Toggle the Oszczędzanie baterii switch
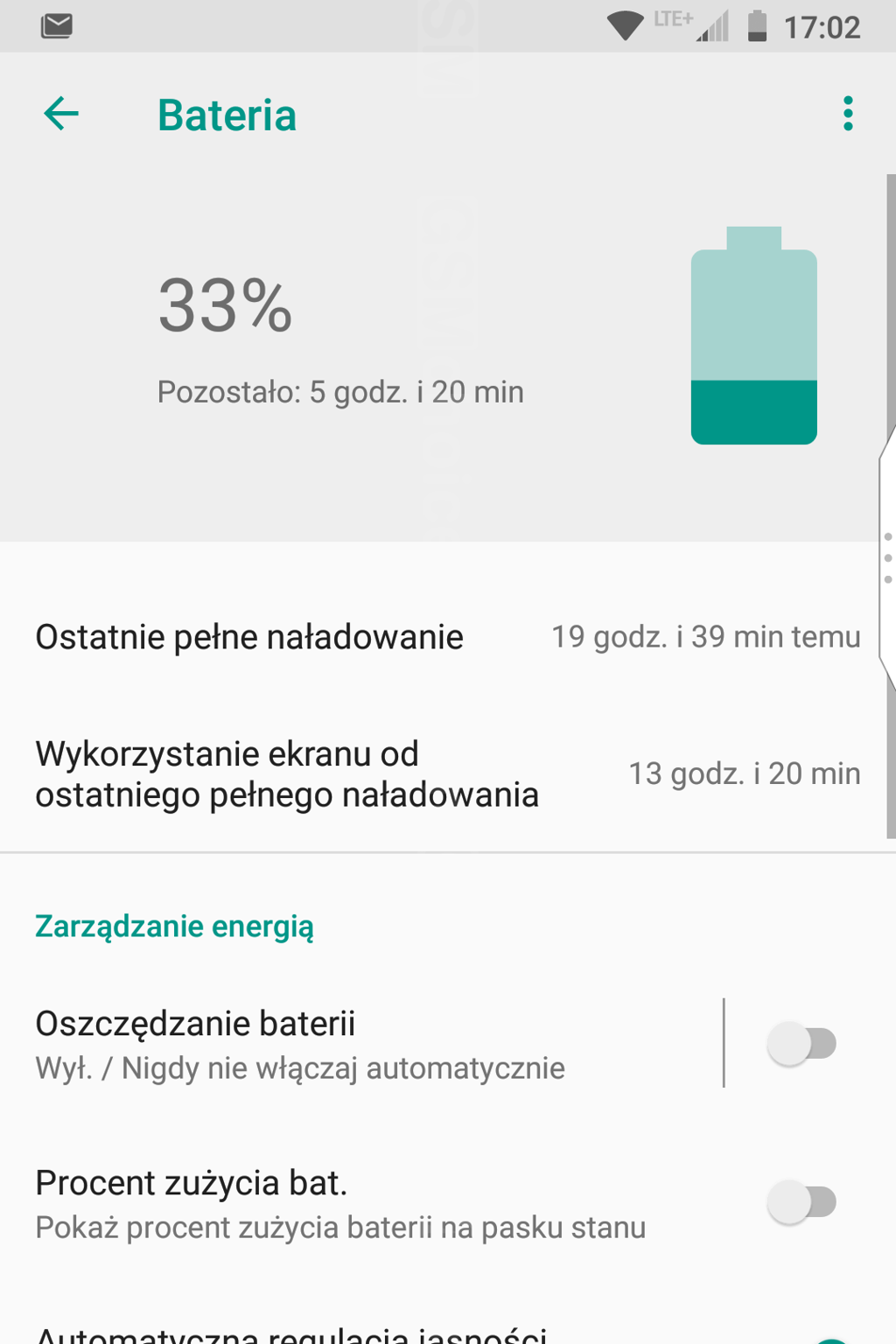 coord(801,1043)
